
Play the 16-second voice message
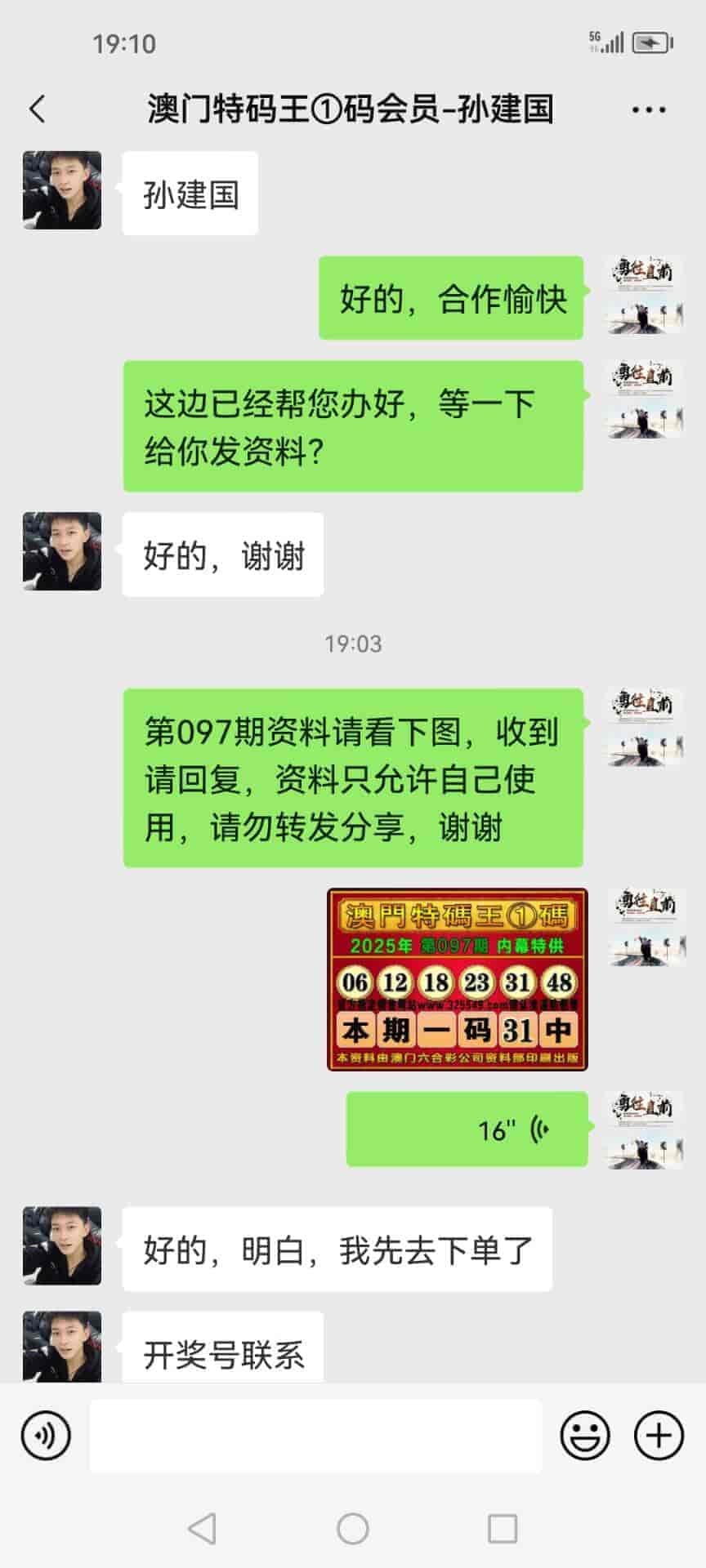point(467,1129)
